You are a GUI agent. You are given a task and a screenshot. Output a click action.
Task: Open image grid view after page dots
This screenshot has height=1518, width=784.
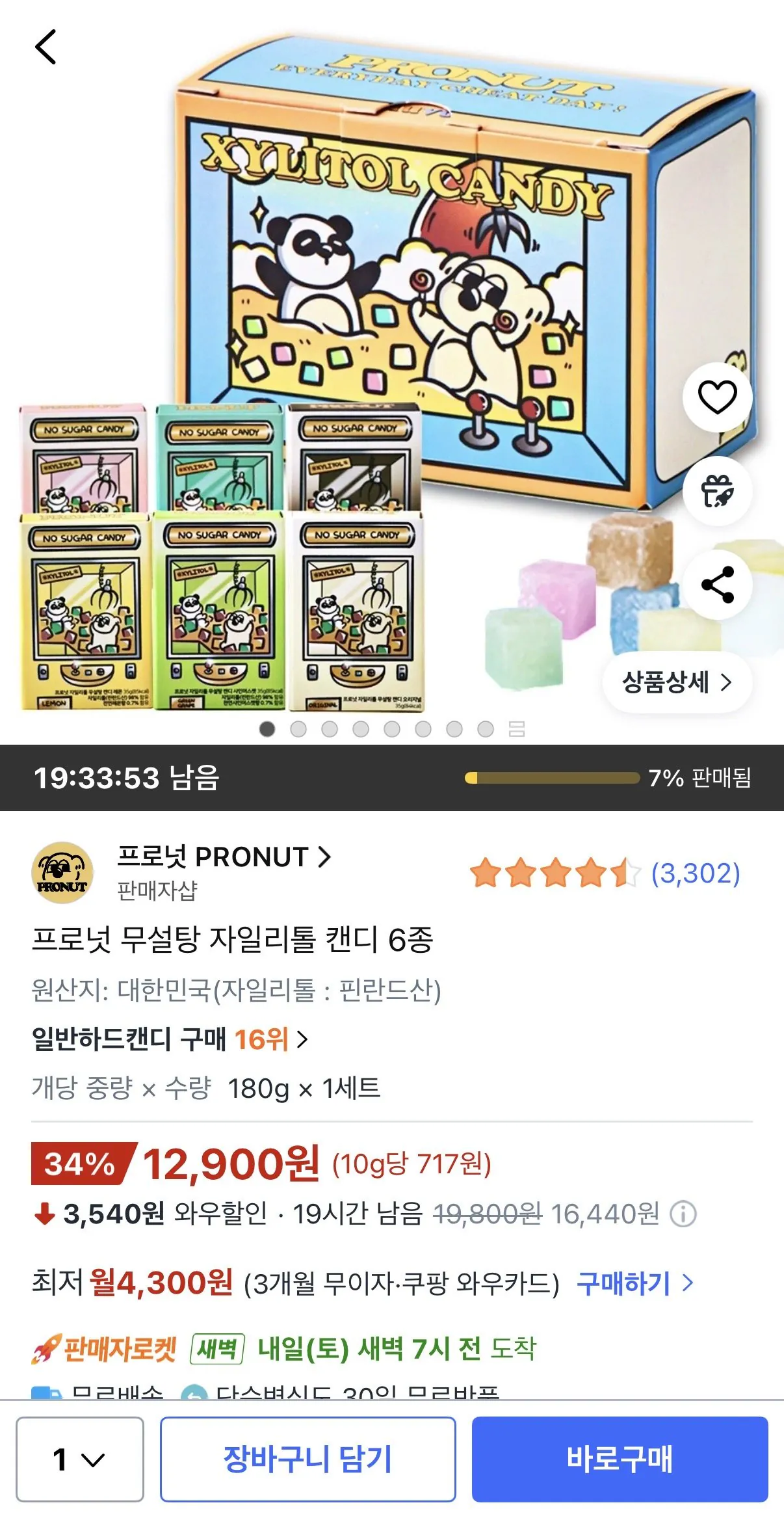pyautogui.click(x=517, y=729)
